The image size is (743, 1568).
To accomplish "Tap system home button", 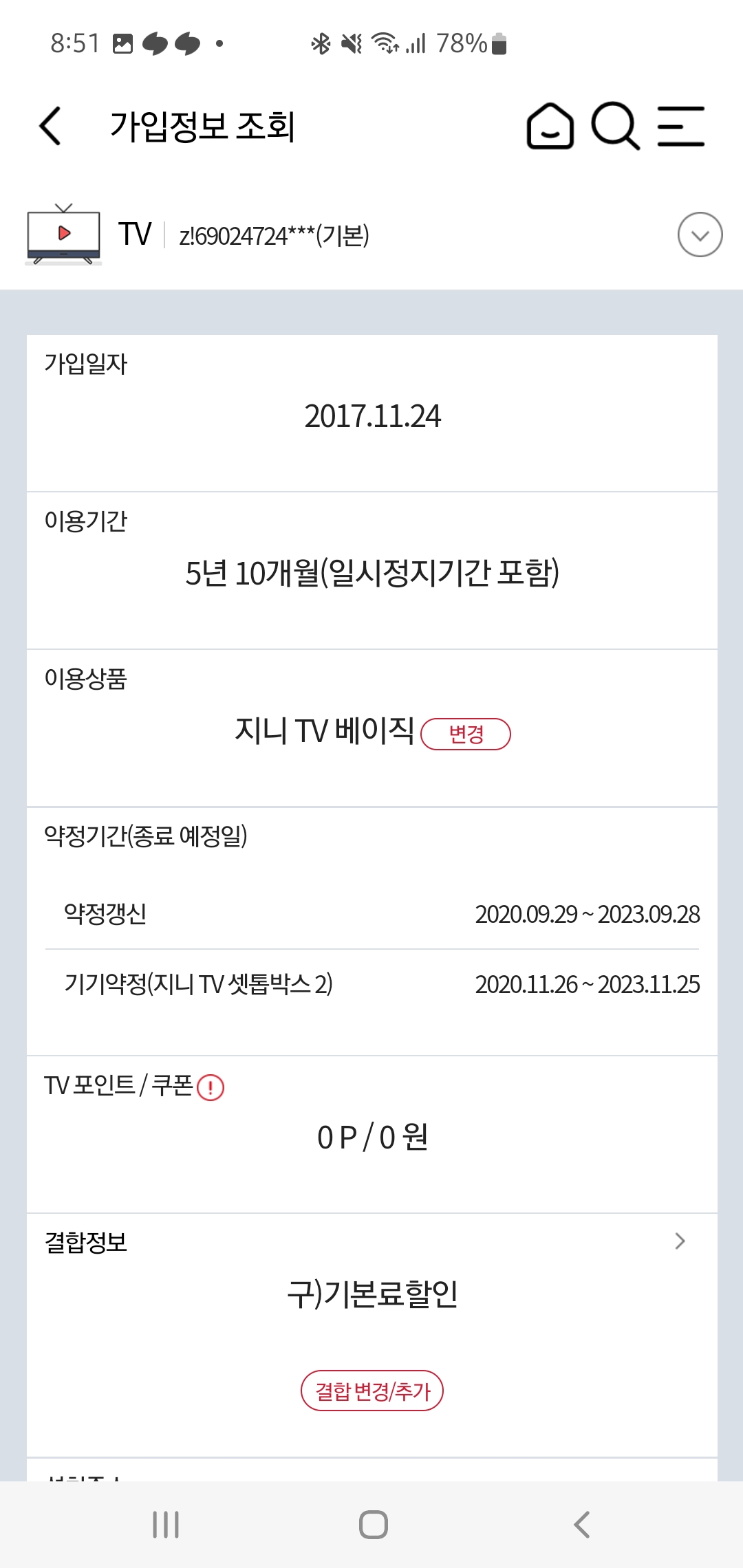I will (x=373, y=1525).
